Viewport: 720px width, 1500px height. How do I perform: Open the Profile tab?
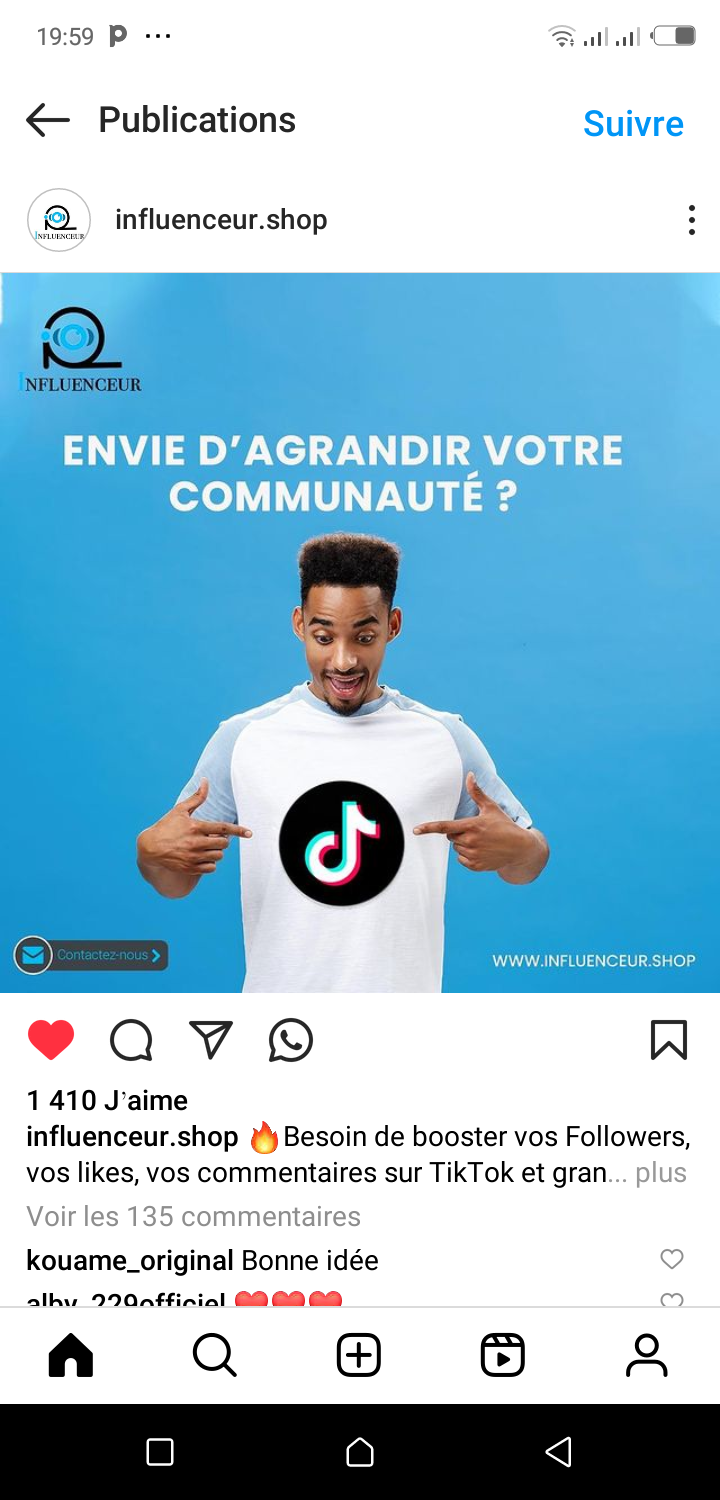[x=647, y=1356]
